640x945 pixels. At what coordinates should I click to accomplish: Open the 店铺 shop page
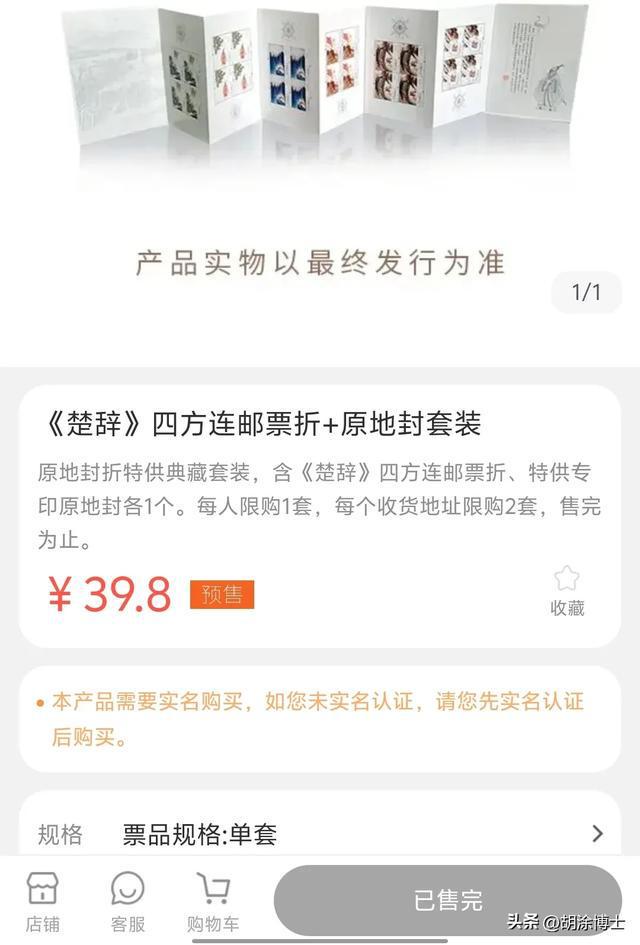pyautogui.click(x=42, y=900)
